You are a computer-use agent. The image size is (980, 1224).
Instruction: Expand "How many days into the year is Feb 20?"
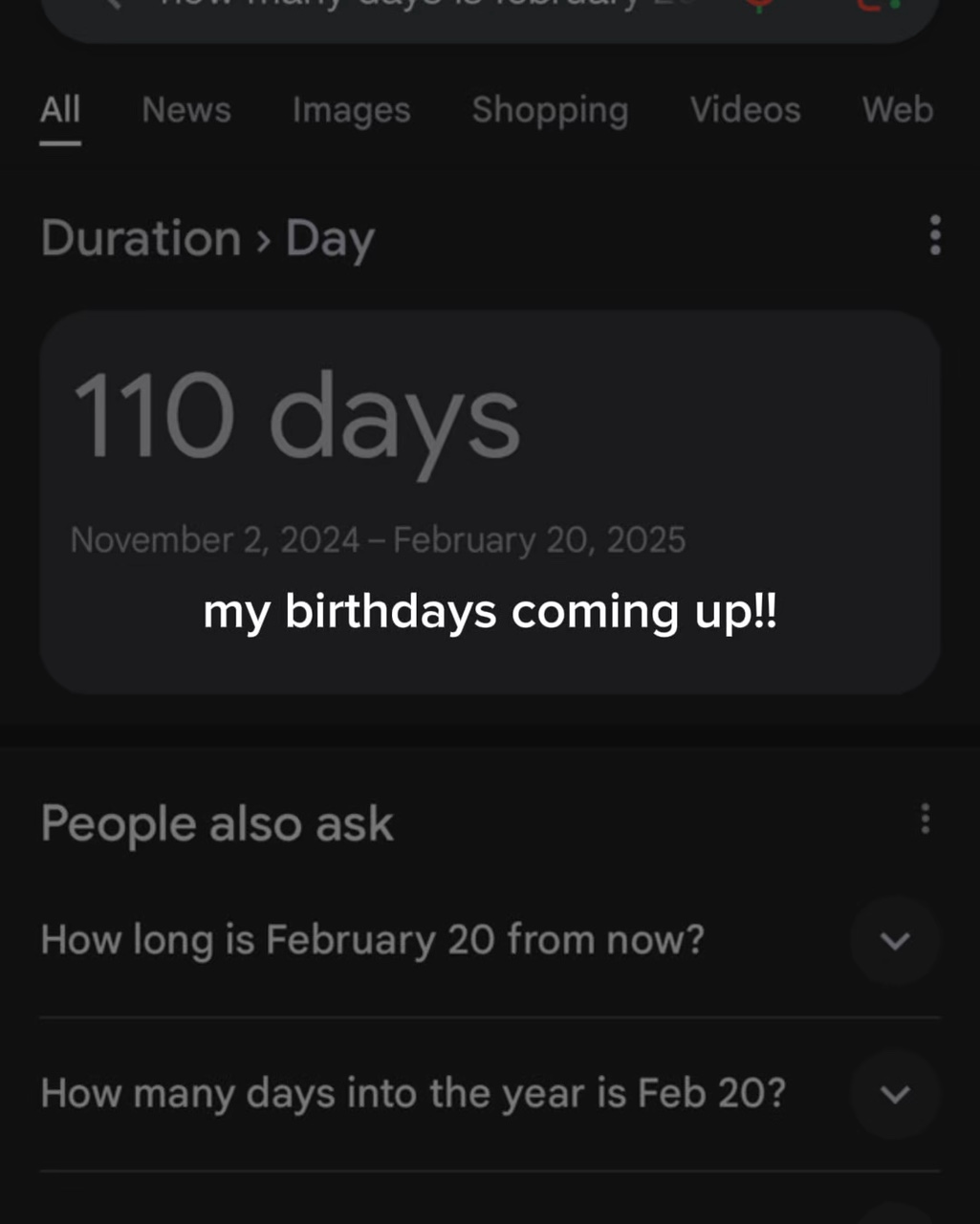pyautogui.click(x=895, y=1094)
